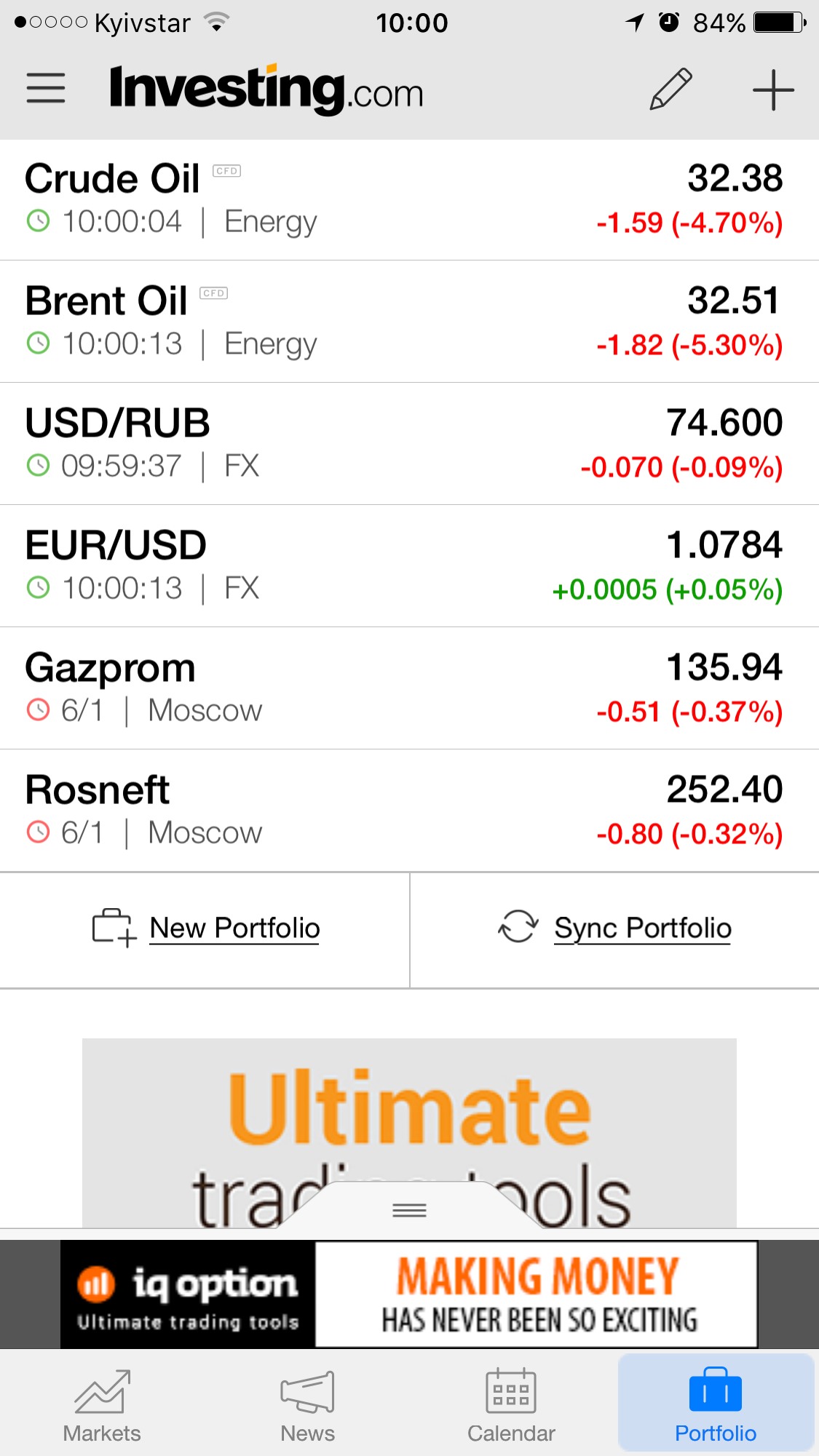Open the iq option banner ad

408,1294
